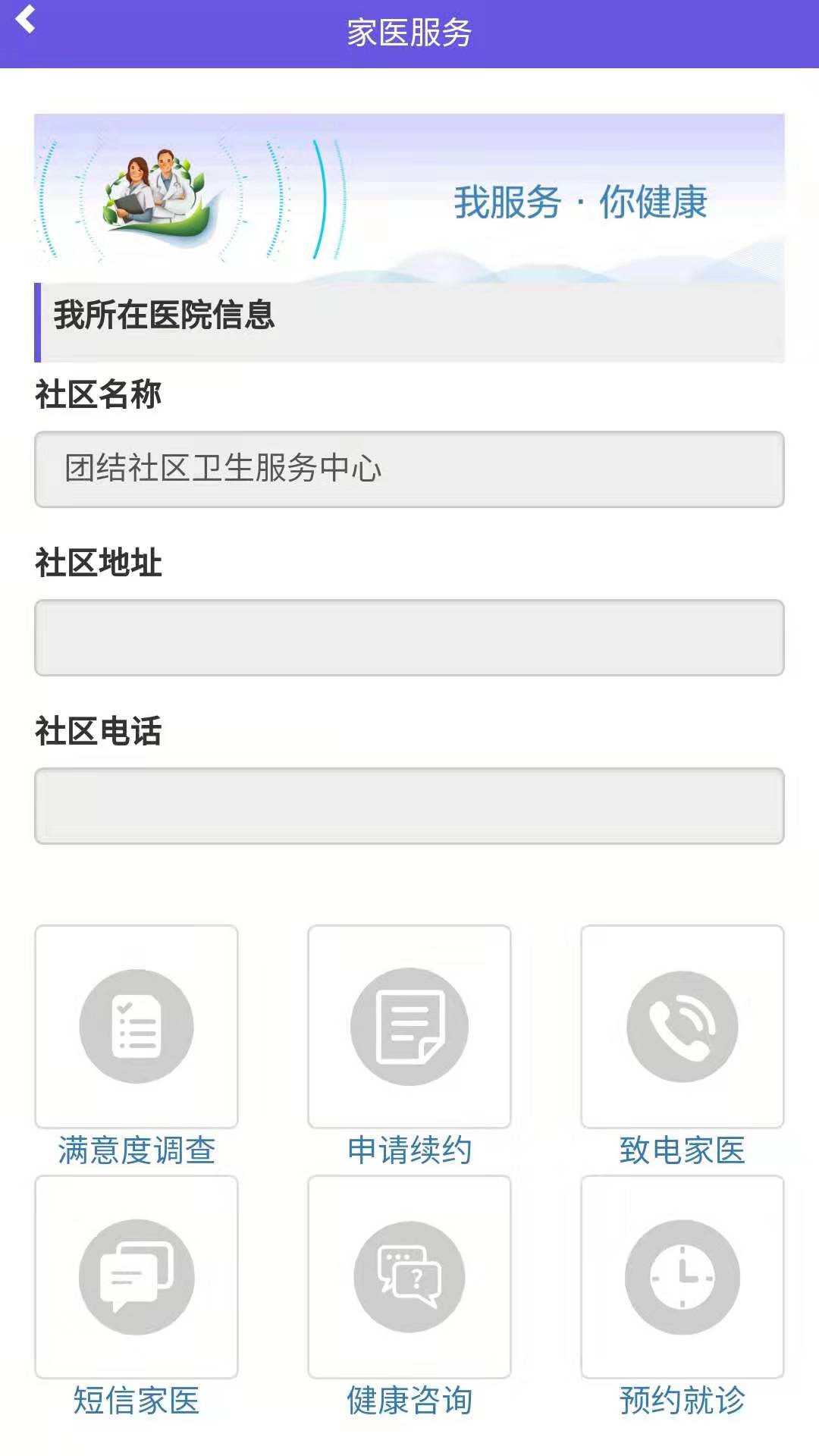819x1456 pixels.
Task: Open 满意度调查 satisfaction survey
Action: click(136, 1027)
